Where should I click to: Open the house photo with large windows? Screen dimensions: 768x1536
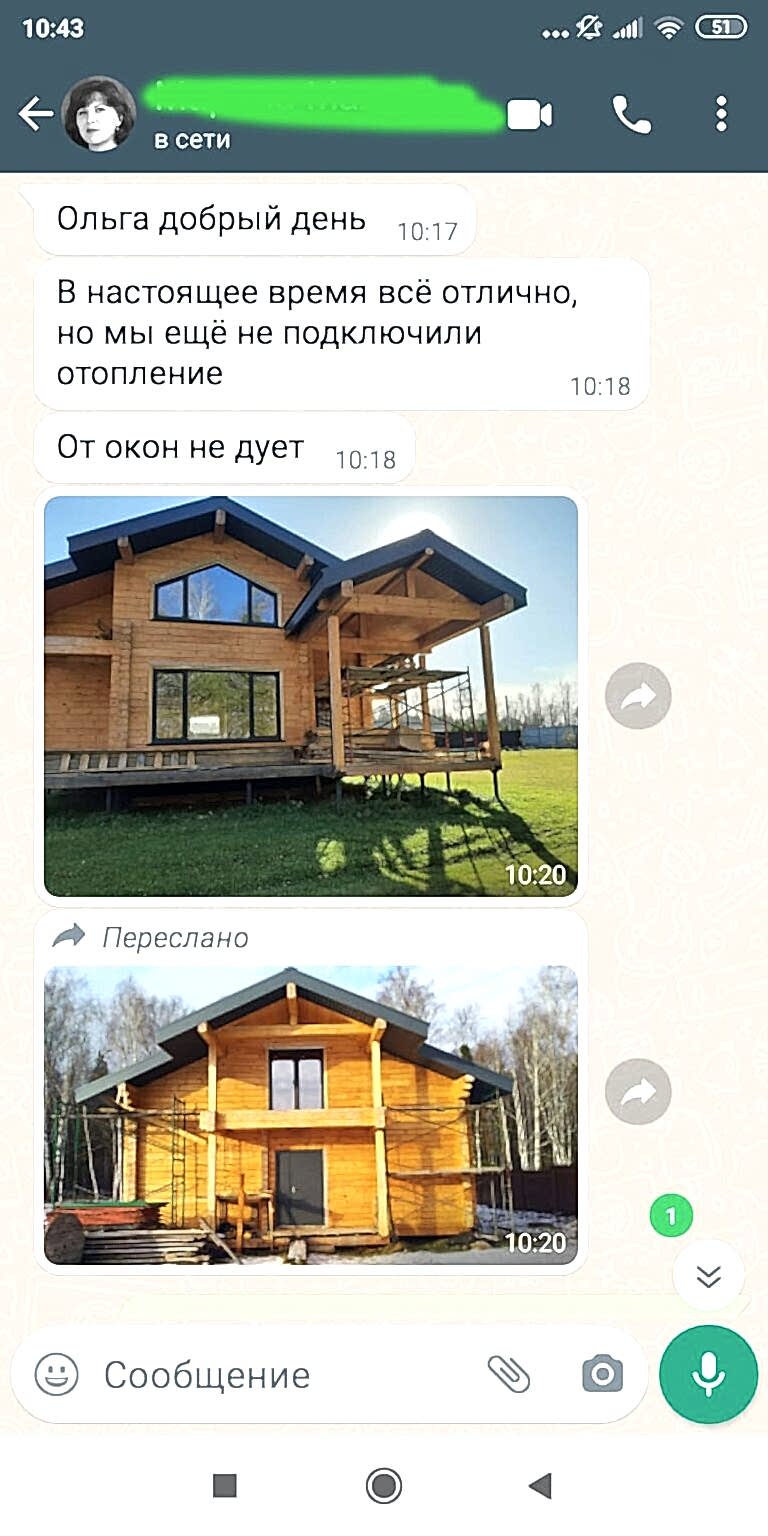[311, 696]
